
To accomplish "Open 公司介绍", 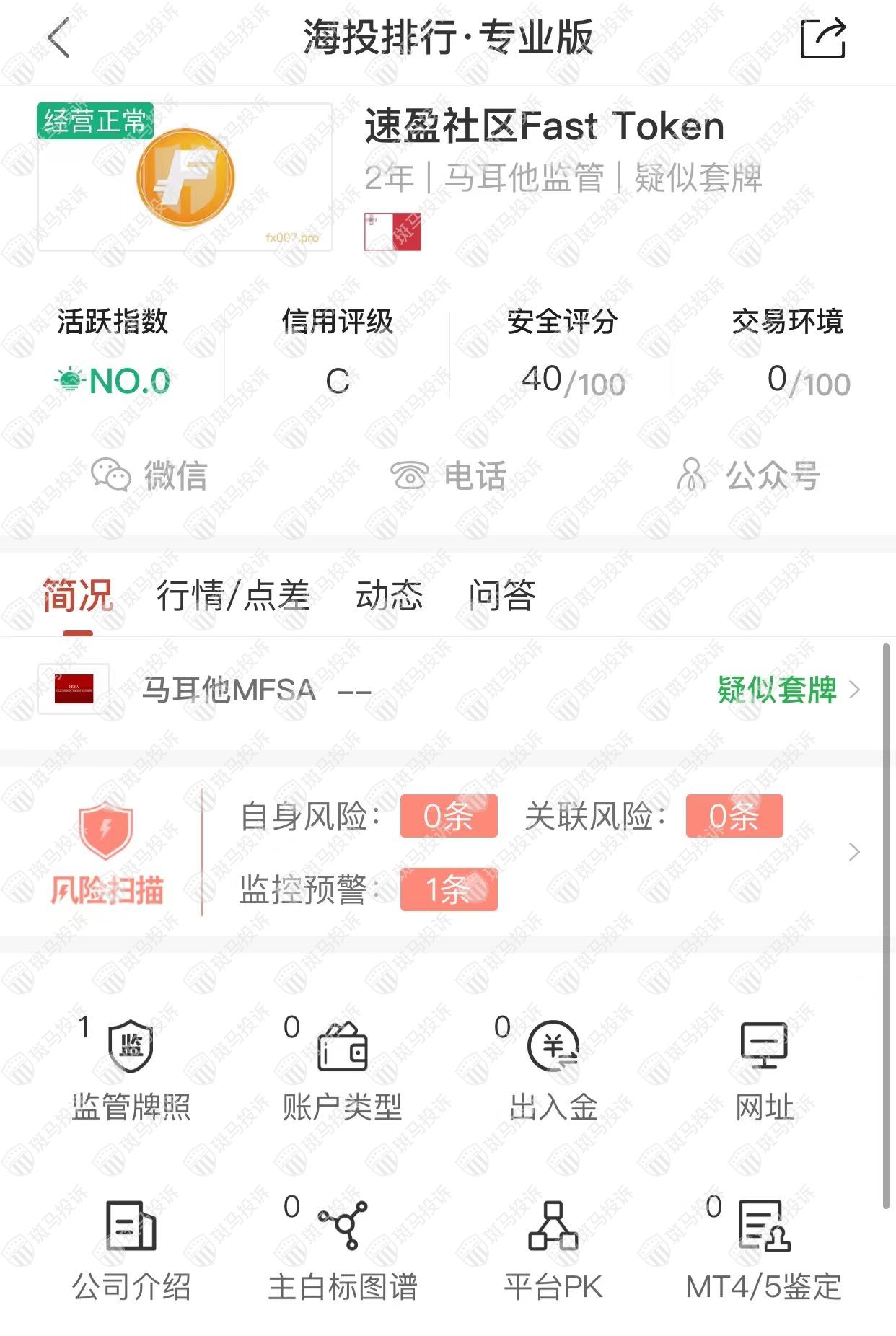I will (131, 1249).
